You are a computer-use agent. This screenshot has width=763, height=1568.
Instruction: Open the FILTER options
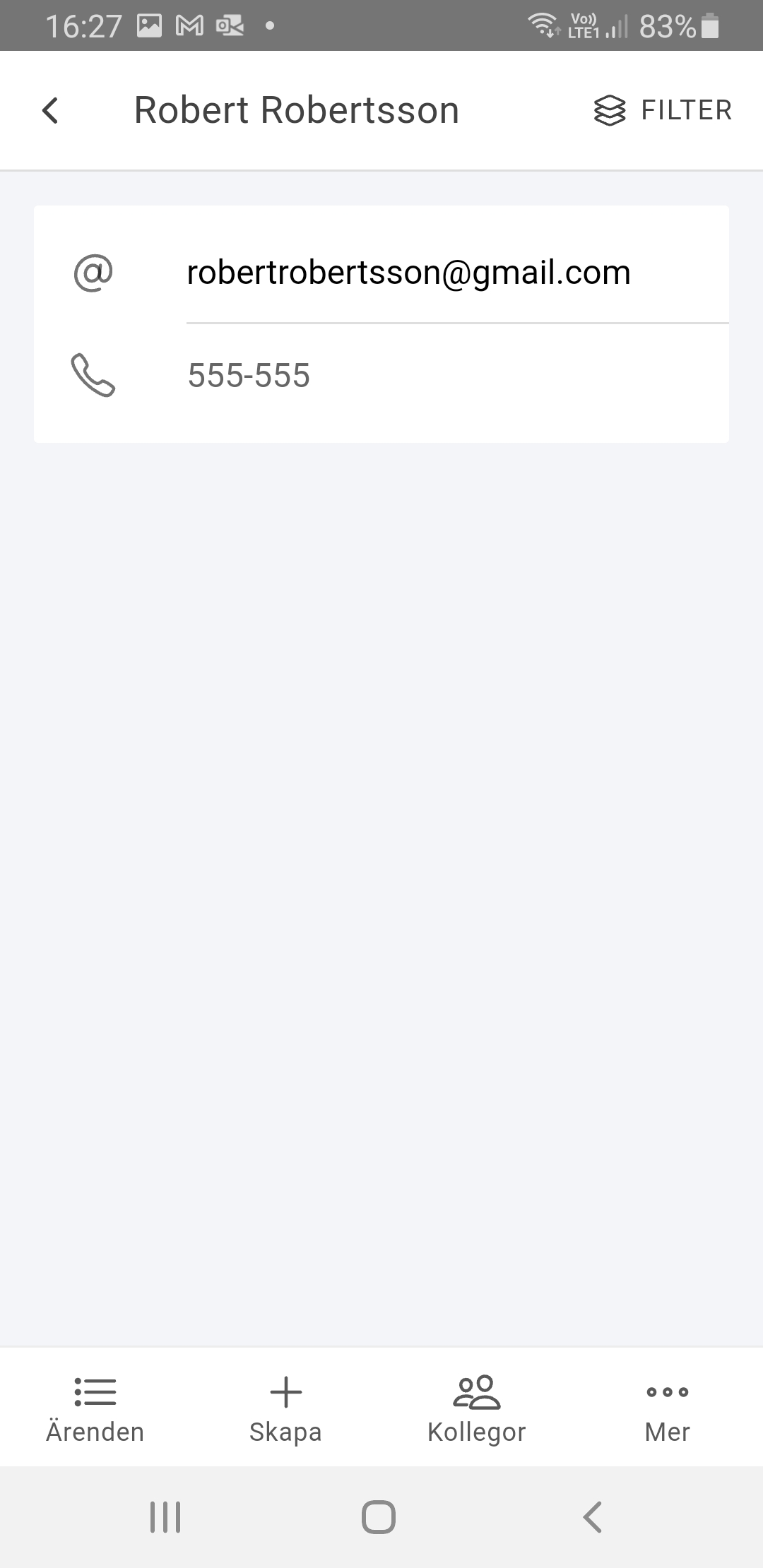tap(663, 111)
